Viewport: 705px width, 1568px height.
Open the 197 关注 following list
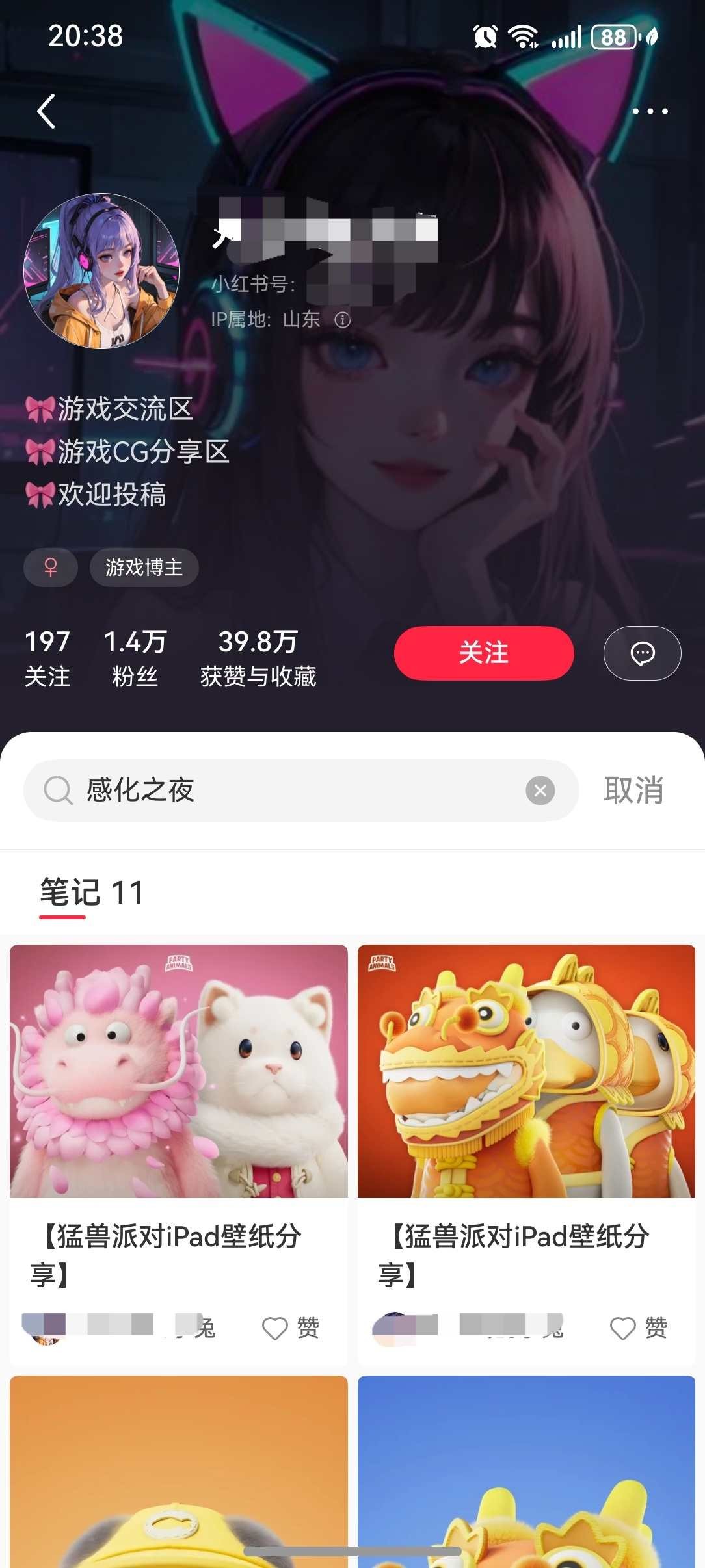click(x=47, y=658)
